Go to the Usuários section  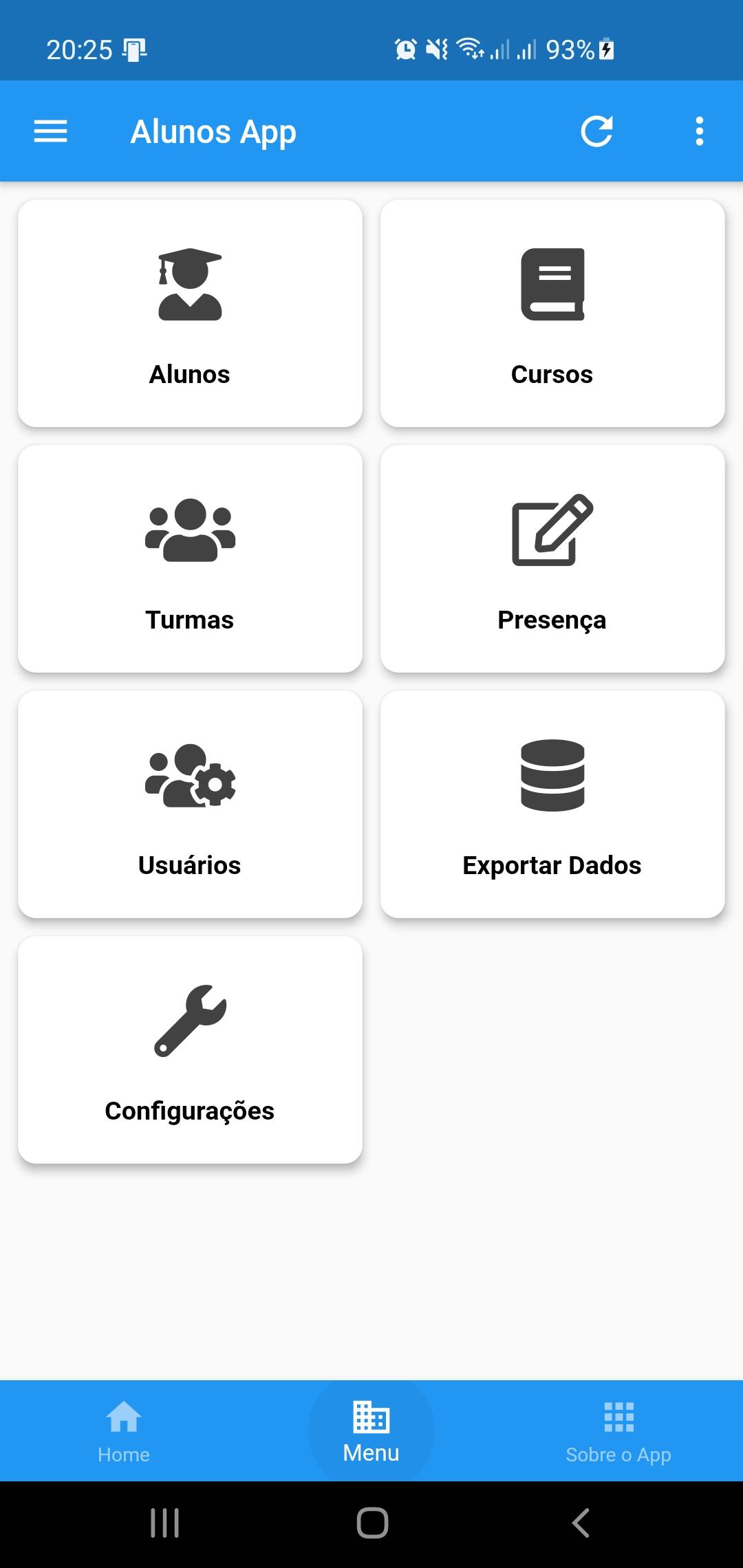[190, 805]
